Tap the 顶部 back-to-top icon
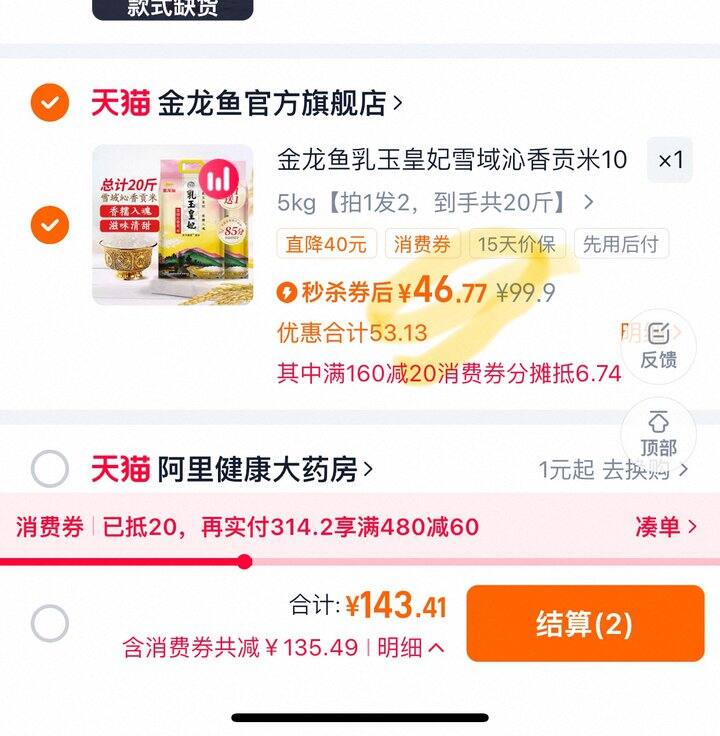 pos(660,431)
